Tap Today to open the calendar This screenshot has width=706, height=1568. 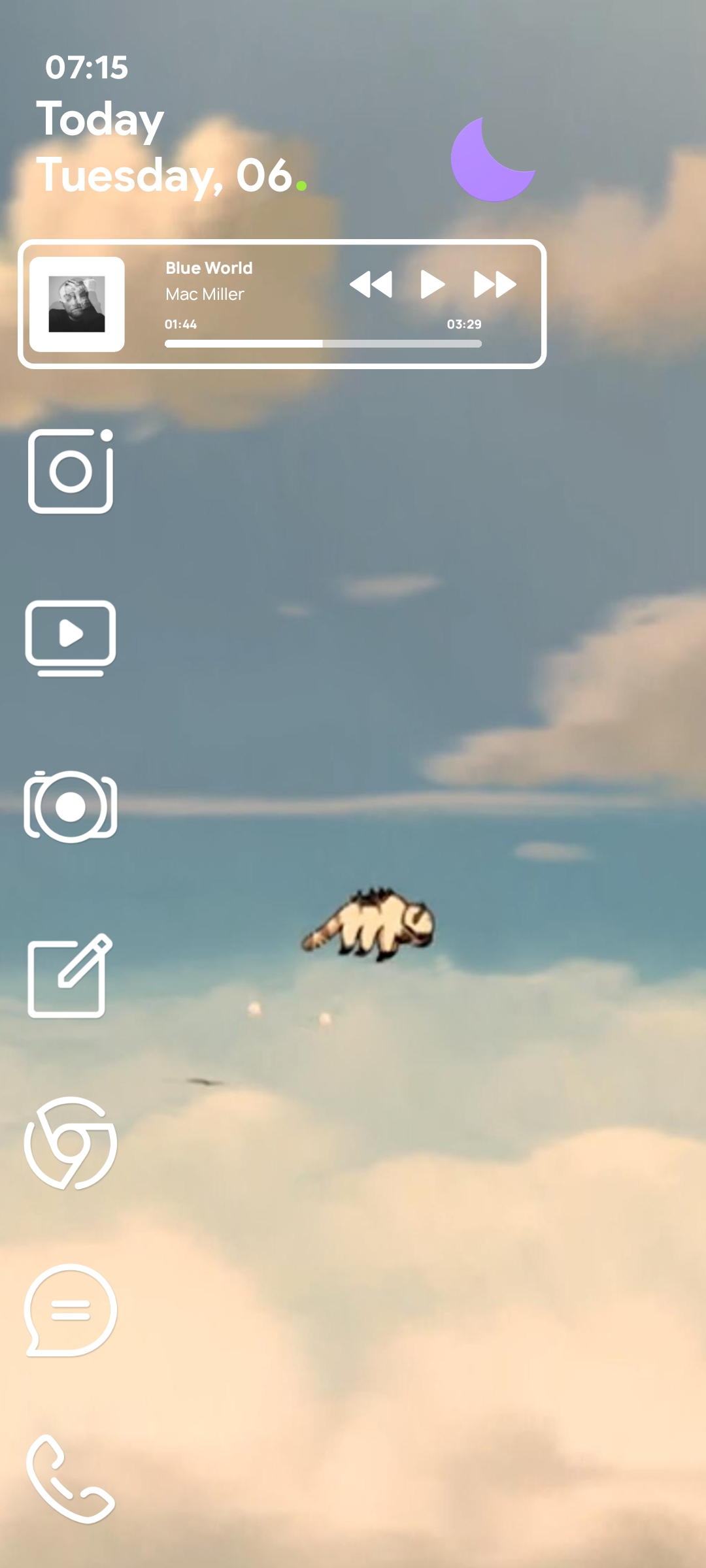(x=99, y=118)
